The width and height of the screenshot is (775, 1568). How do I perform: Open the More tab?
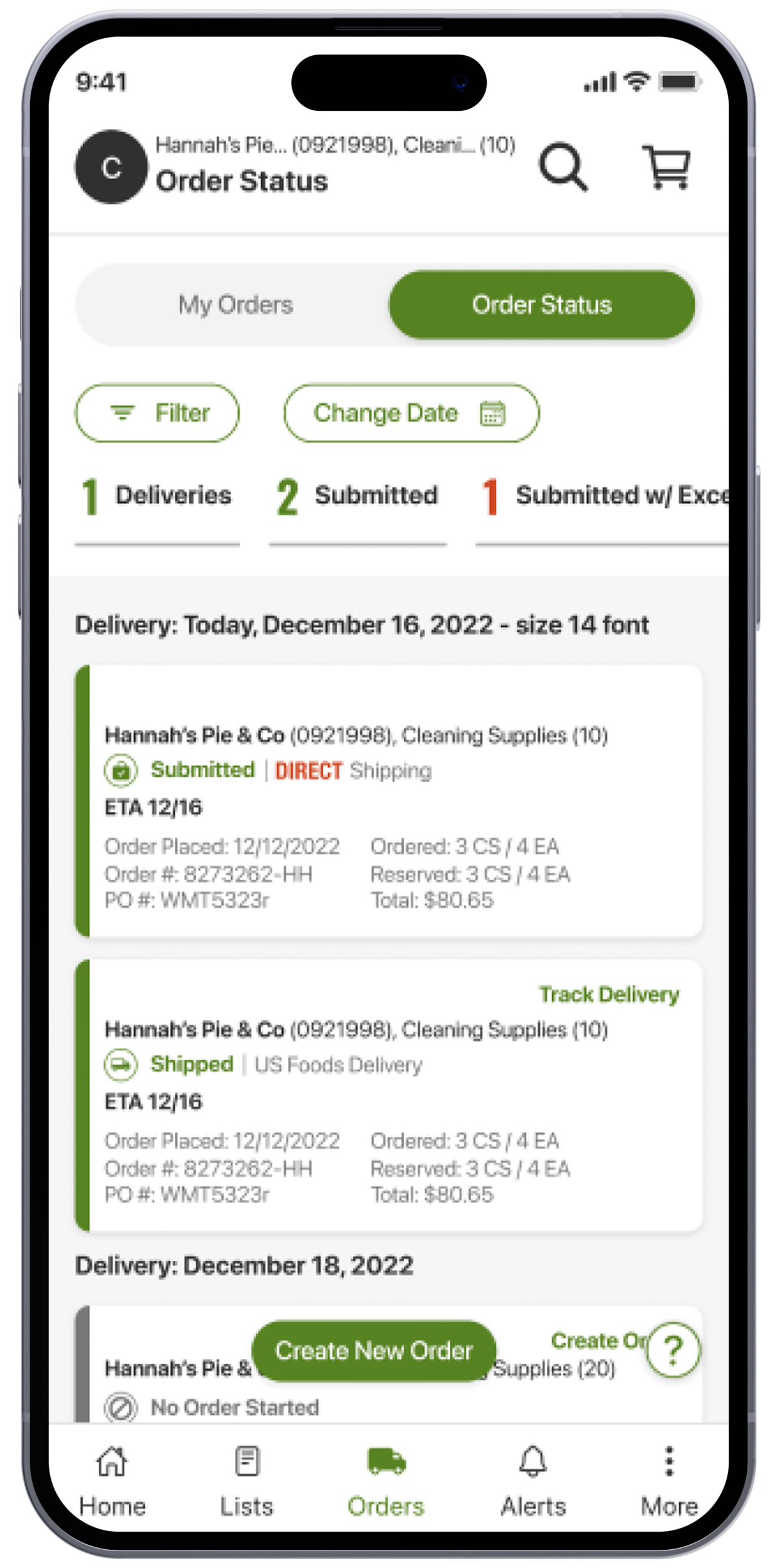(669, 1482)
